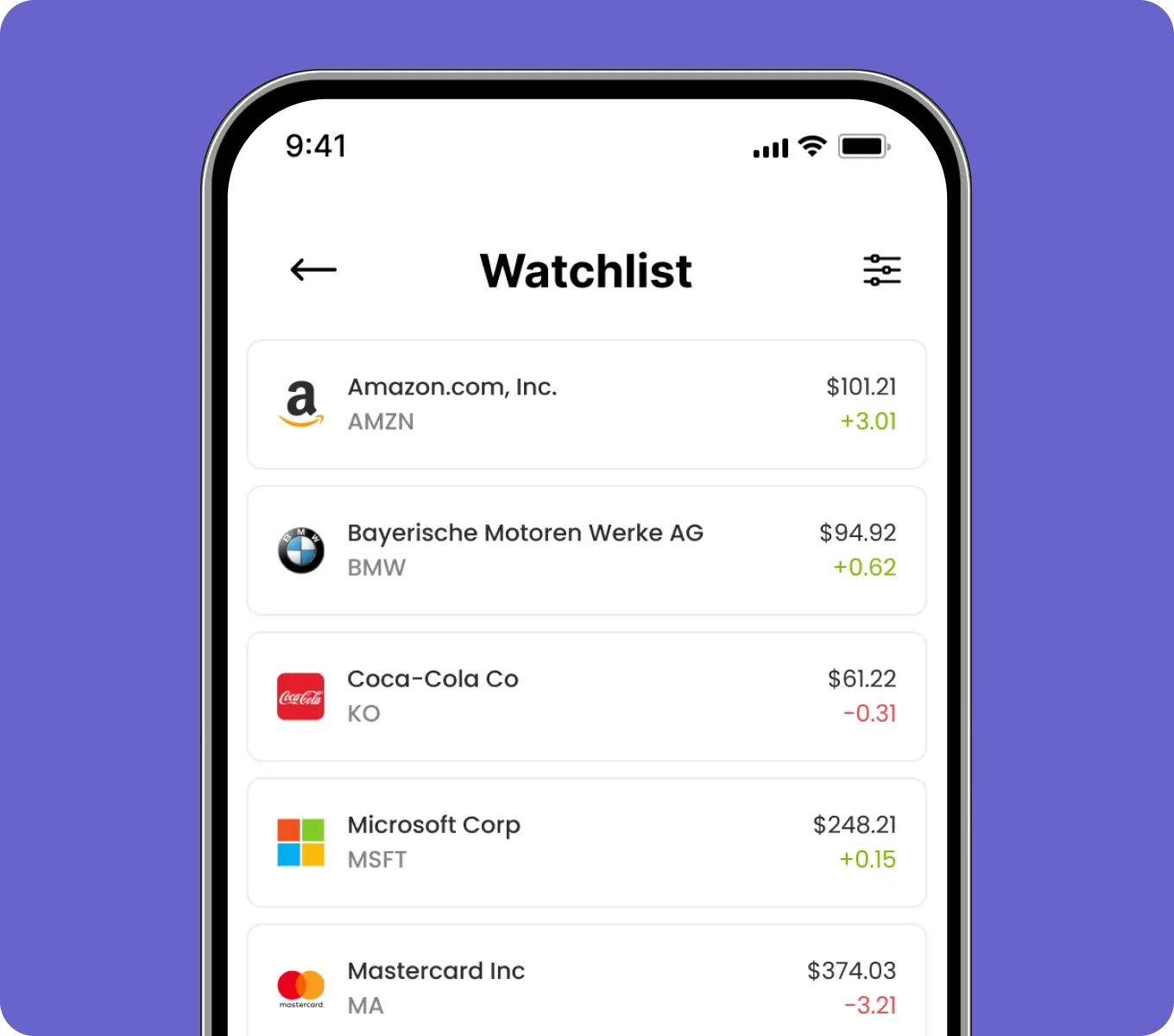Open the Amazon.com, Inc. stock
The image size is (1174, 1036).
586,404
